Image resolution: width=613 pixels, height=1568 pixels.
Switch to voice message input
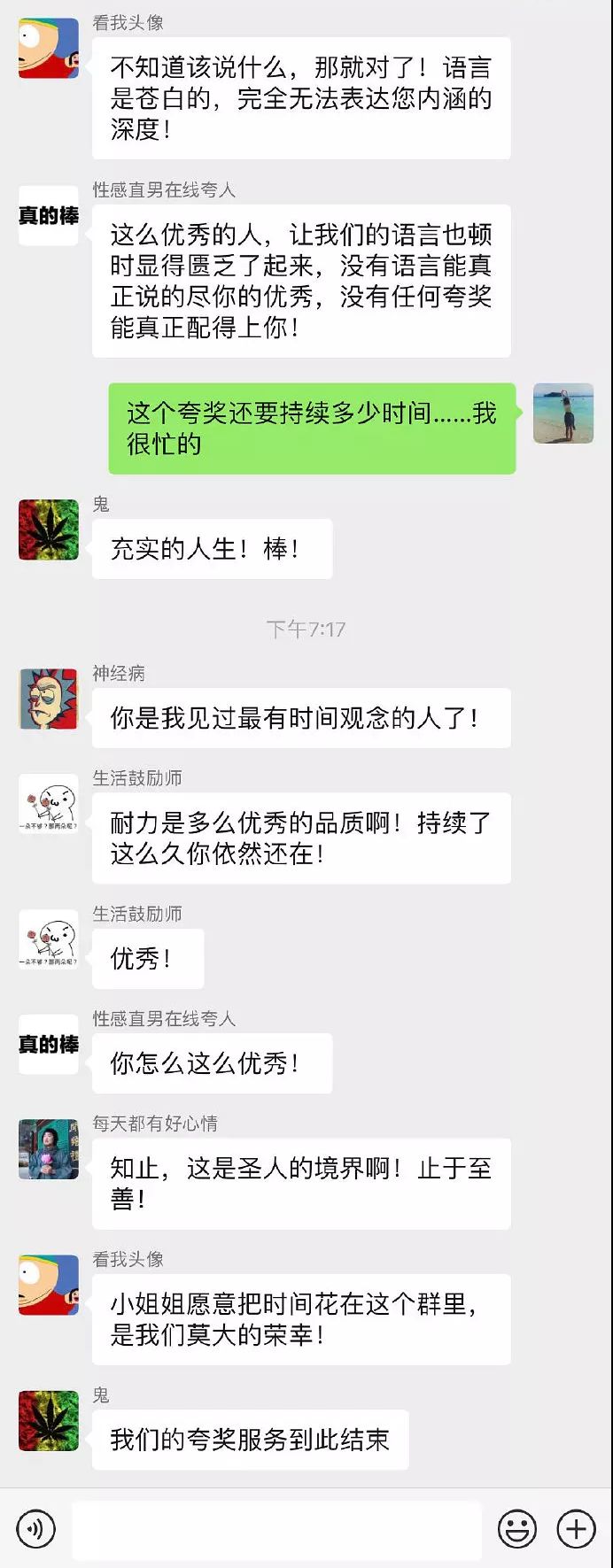pyautogui.click(x=36, y=1529)
